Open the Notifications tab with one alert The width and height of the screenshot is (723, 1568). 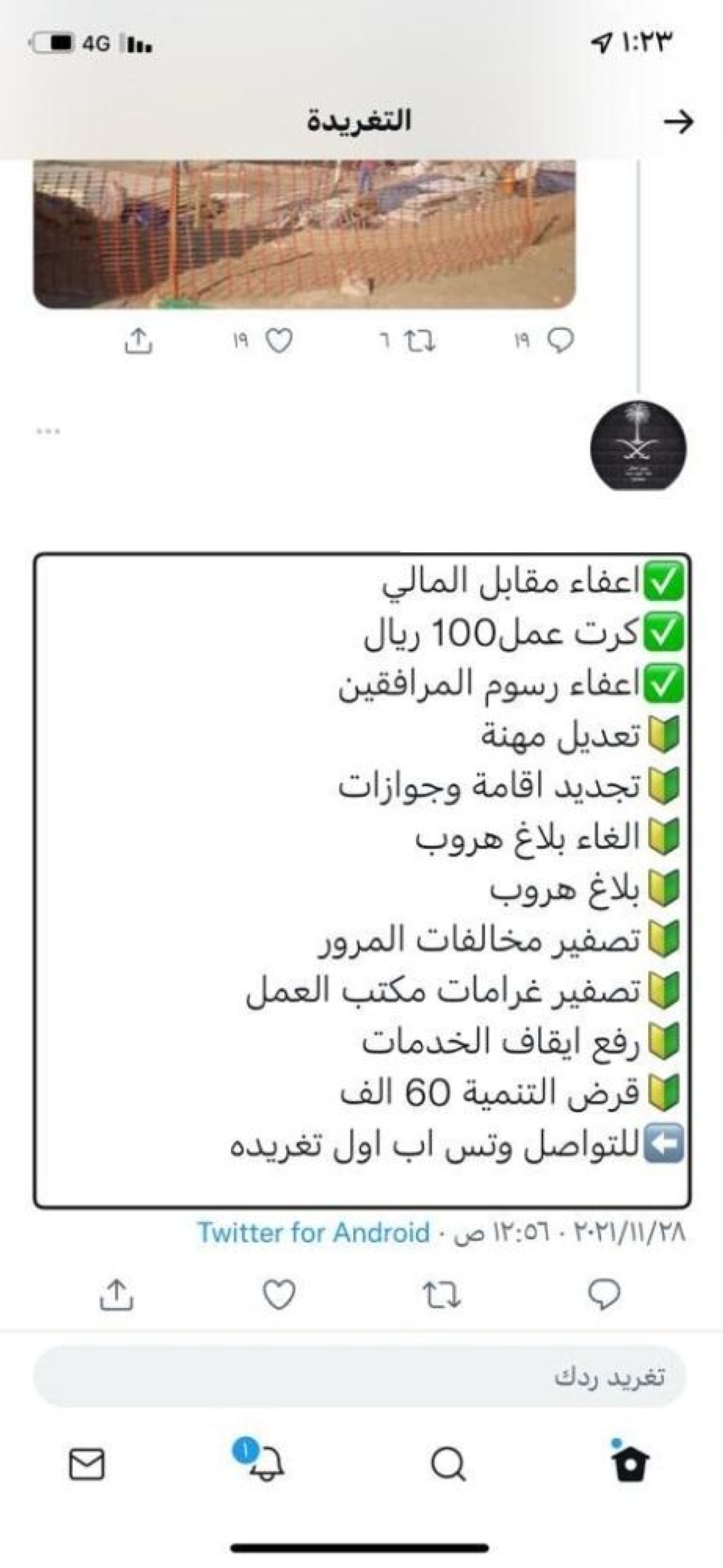265,1463
